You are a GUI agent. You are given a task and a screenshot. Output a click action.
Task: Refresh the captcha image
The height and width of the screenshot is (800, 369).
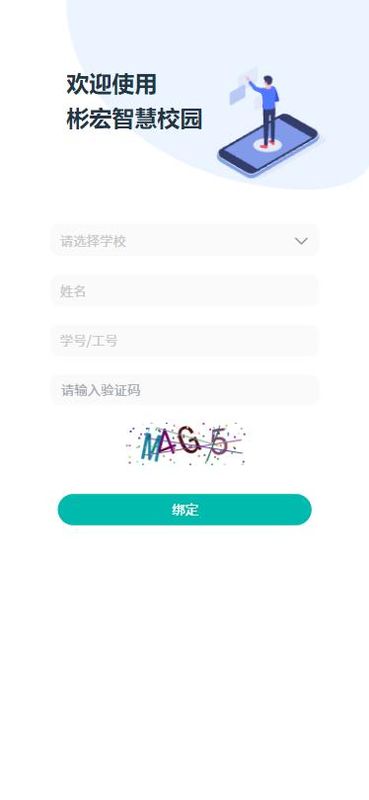click(185, 443)
